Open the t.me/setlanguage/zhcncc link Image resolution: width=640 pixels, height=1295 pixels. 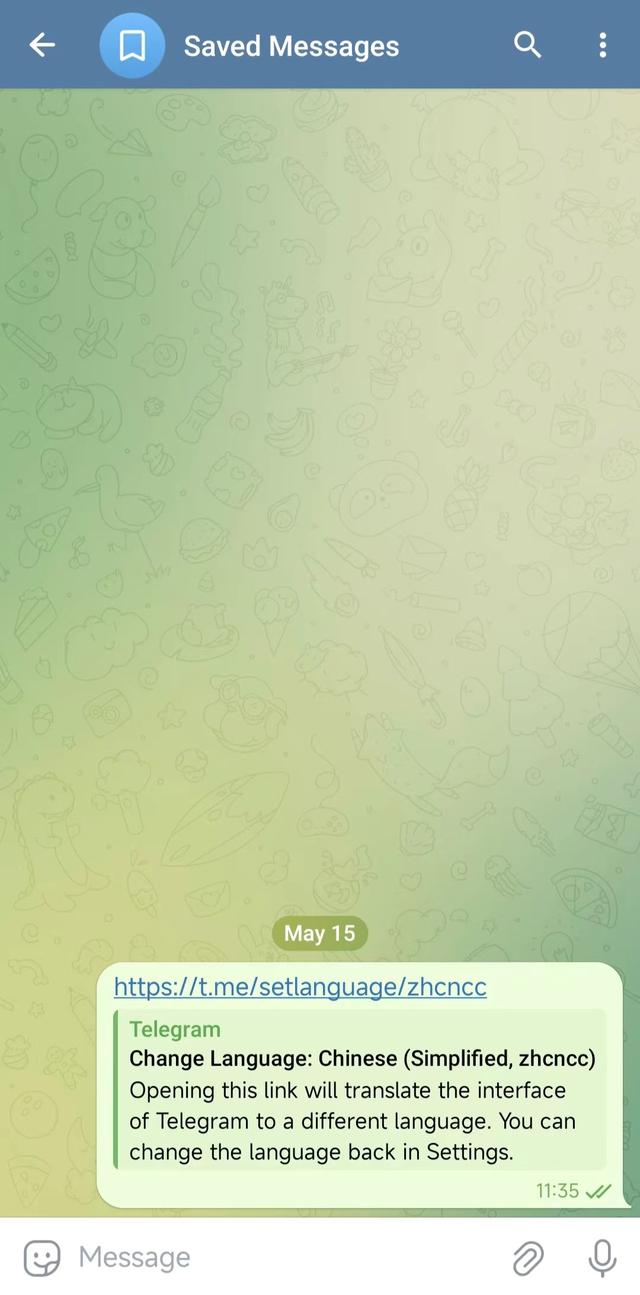point(300,987)
